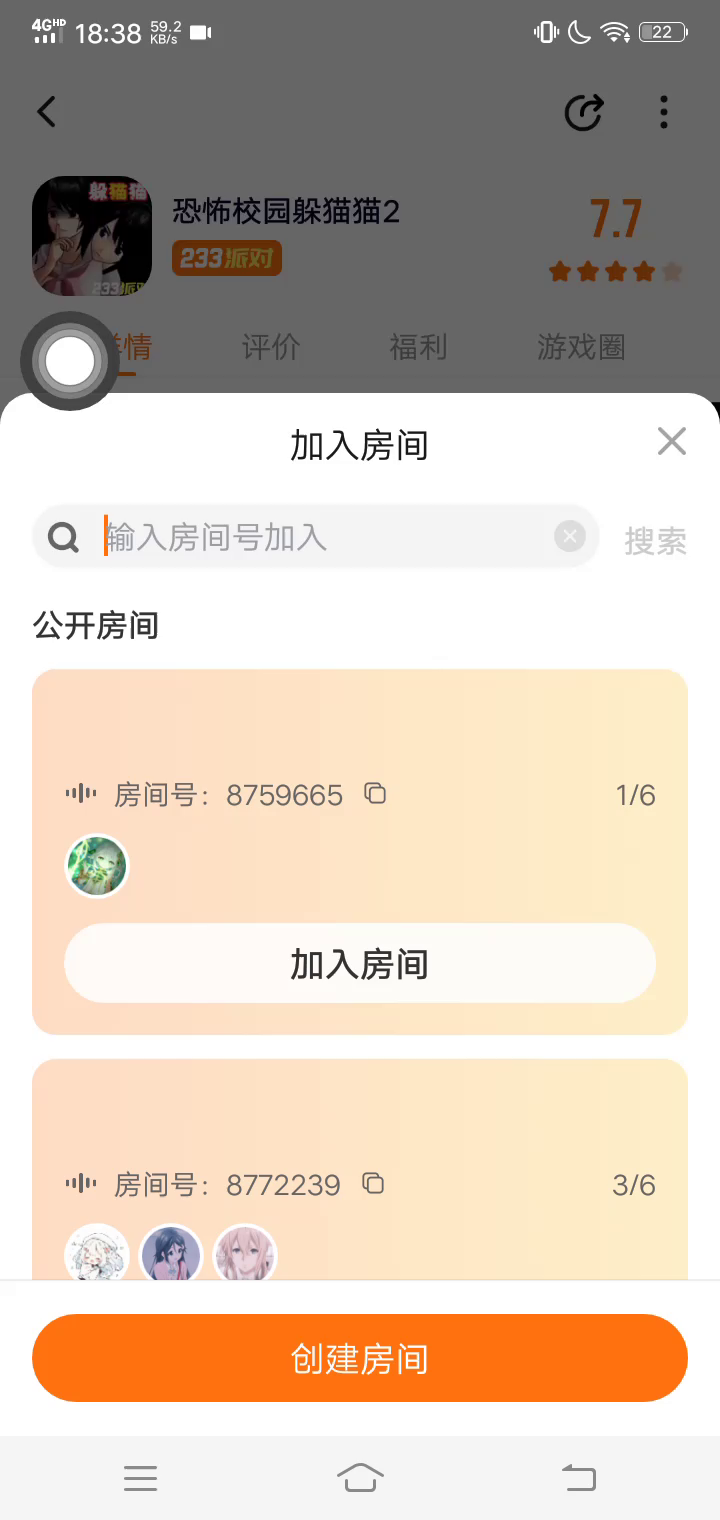Switch to the 评价 tab
The height and width of the screenshot is (1520, 720).
pyautogui.click(x=271, y=347)
